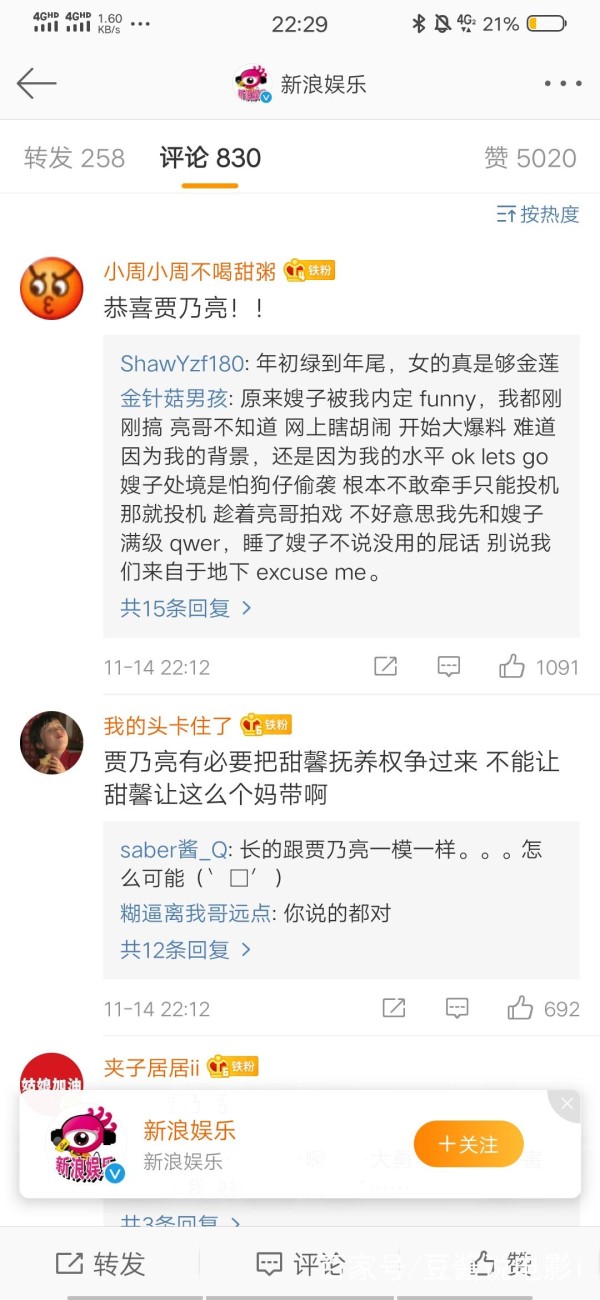The image size is (600, 1300).
Task: Like the comment with 1091 likes
Action: click(513, 667)
